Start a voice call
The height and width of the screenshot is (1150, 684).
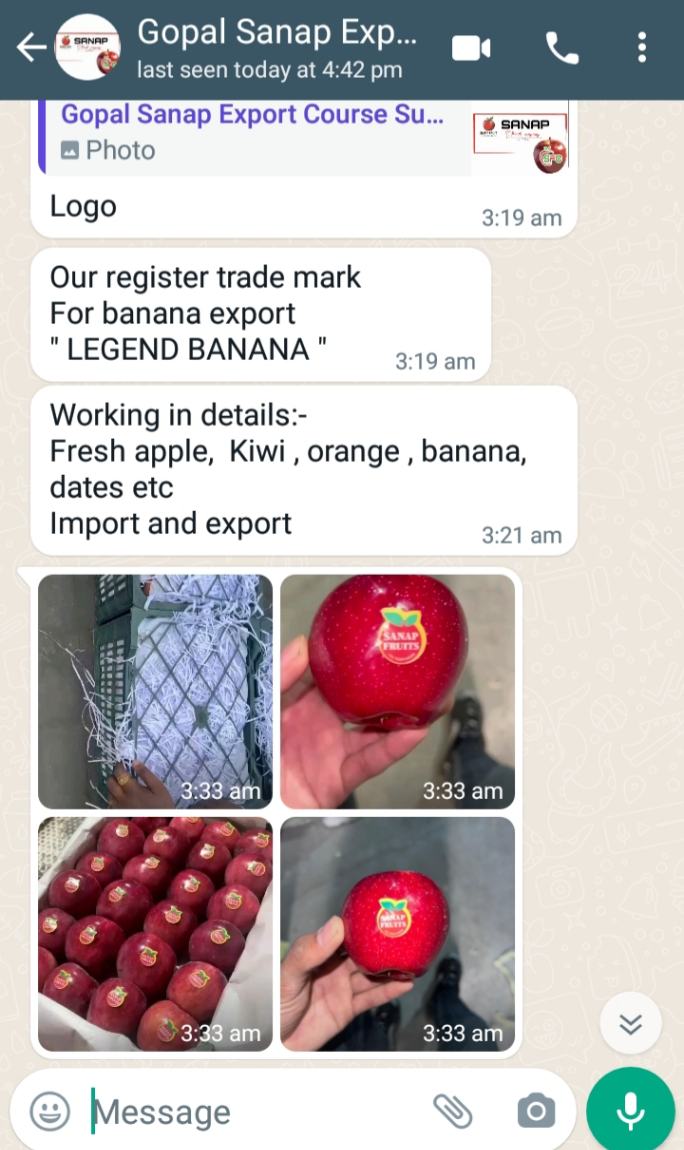[561, 48]
